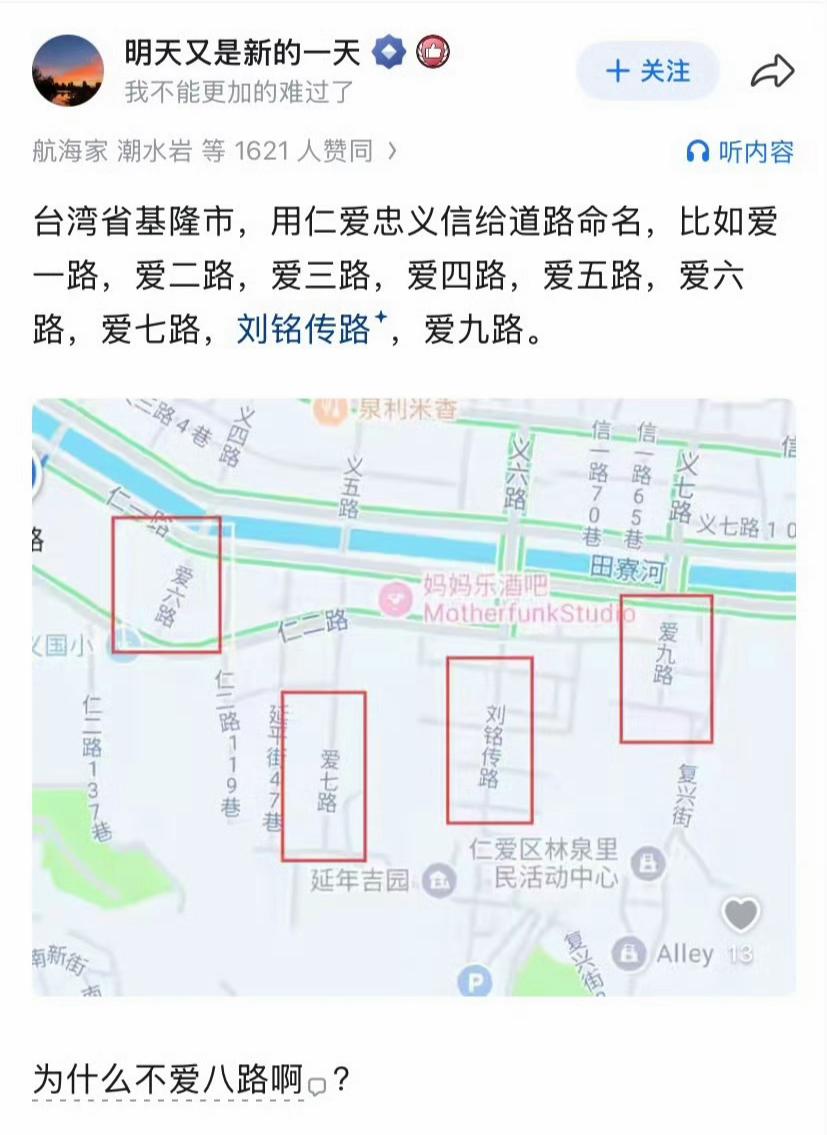827x1135 pixels.
Task: Click the red thumbs-up medal badge
Action: (x=433, y=52)
